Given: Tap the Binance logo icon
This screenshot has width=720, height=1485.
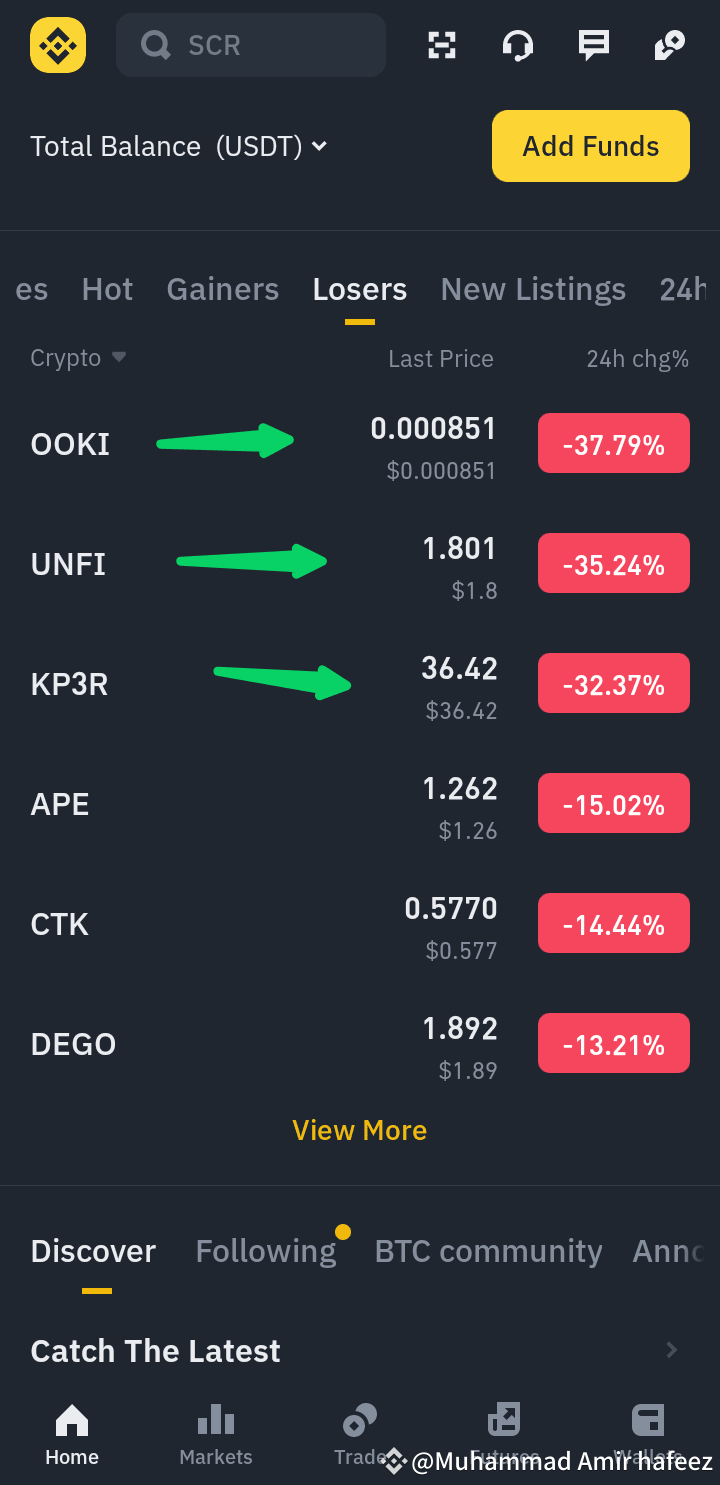Looking at the screenshot, I should coord(57,44).
